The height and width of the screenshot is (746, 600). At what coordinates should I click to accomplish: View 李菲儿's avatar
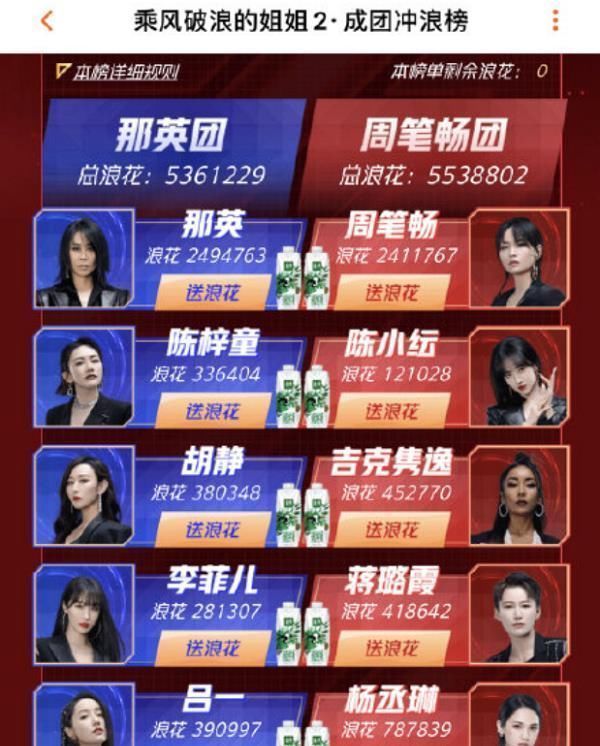pos(83,615)
